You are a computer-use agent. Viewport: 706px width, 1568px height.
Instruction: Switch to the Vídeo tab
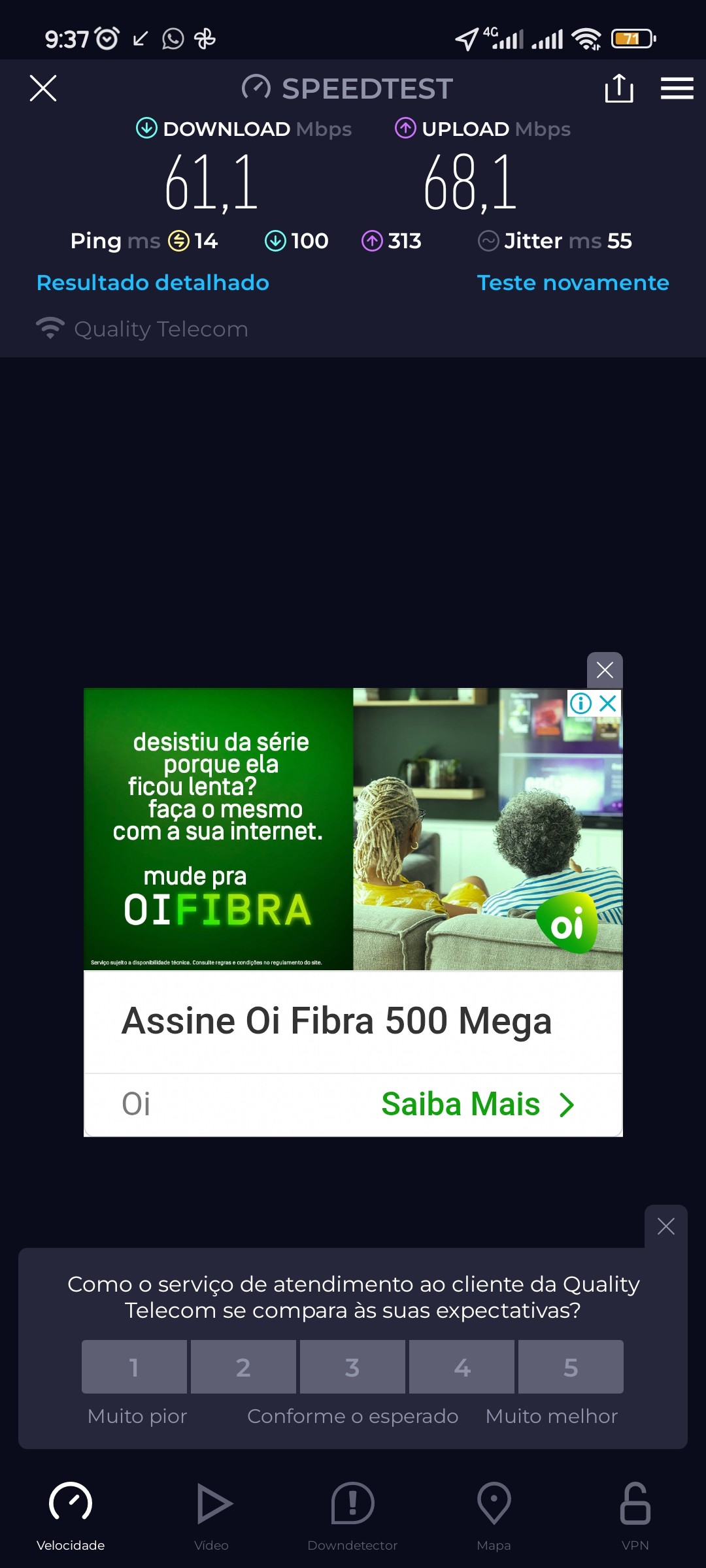click(212, 1516)
